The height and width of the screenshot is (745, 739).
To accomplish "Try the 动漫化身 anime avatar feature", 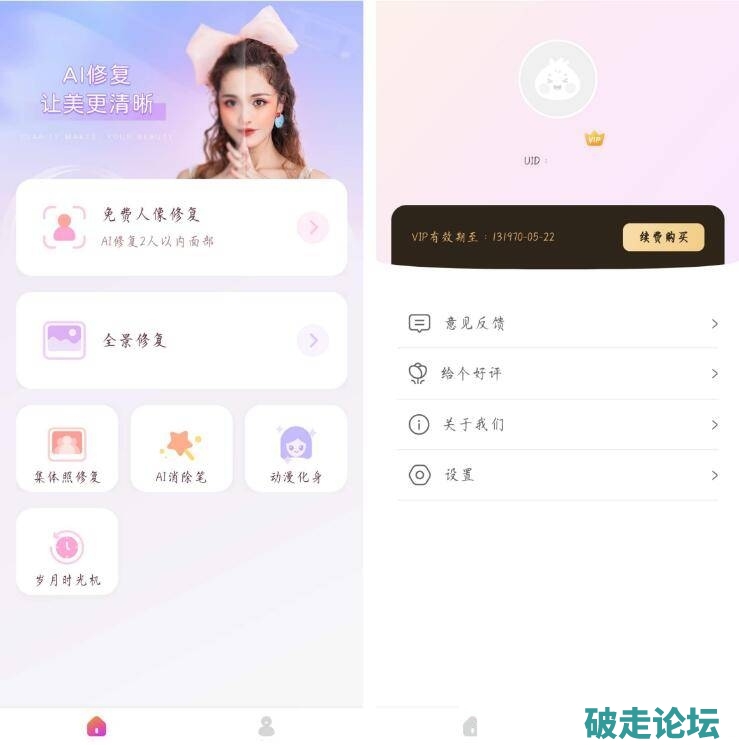I will pos(296,449).
